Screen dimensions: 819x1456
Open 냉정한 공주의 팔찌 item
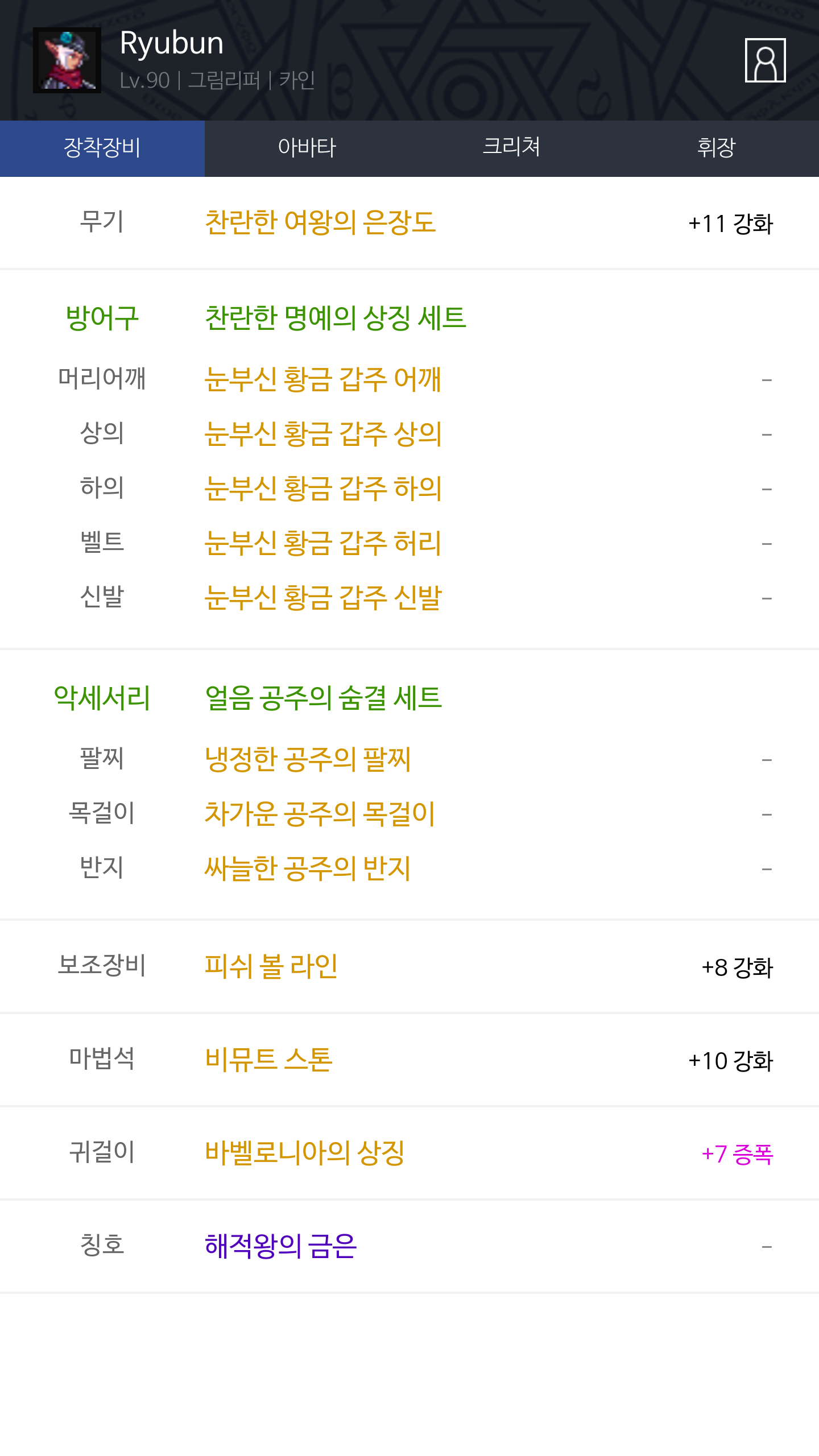[x=308, y=759]
